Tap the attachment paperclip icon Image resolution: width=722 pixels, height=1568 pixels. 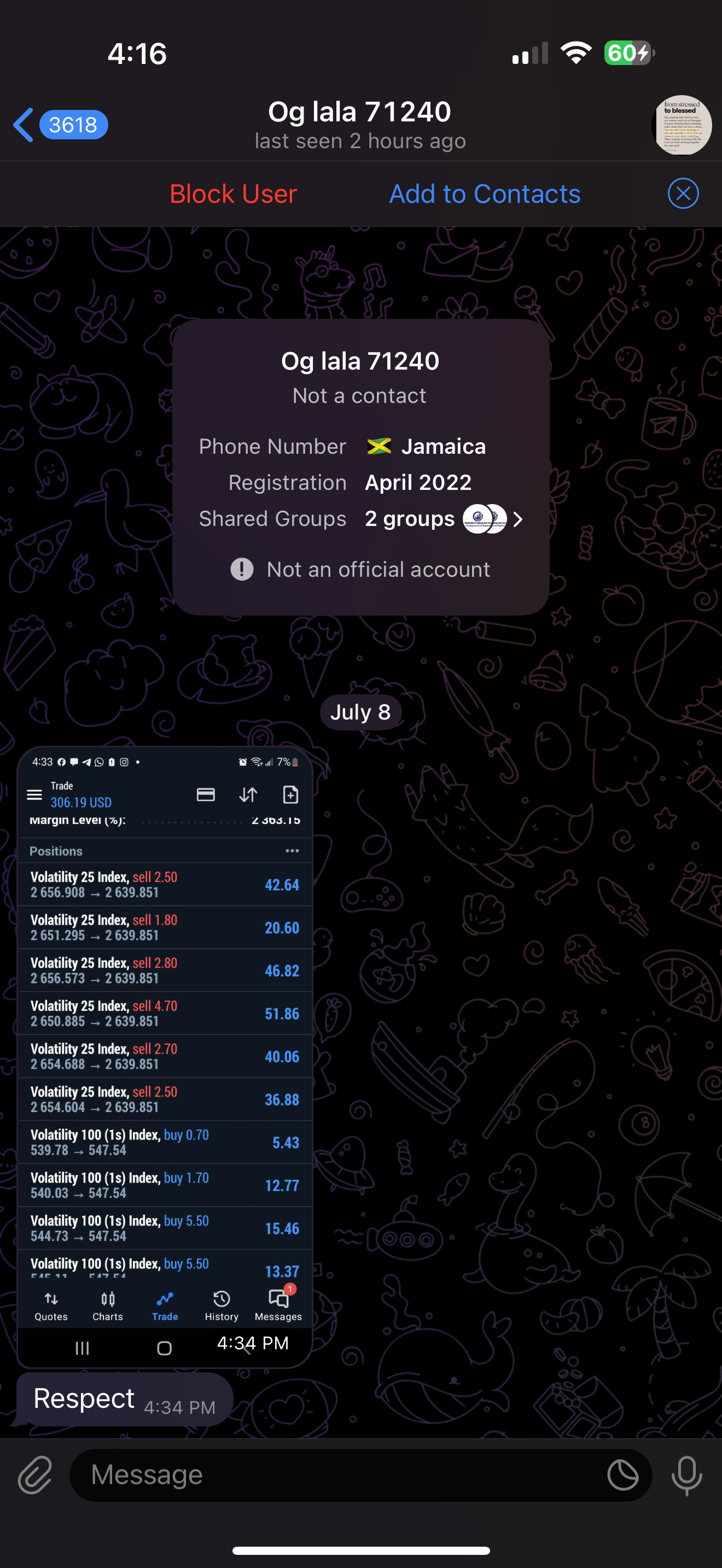click(36, 1475)
